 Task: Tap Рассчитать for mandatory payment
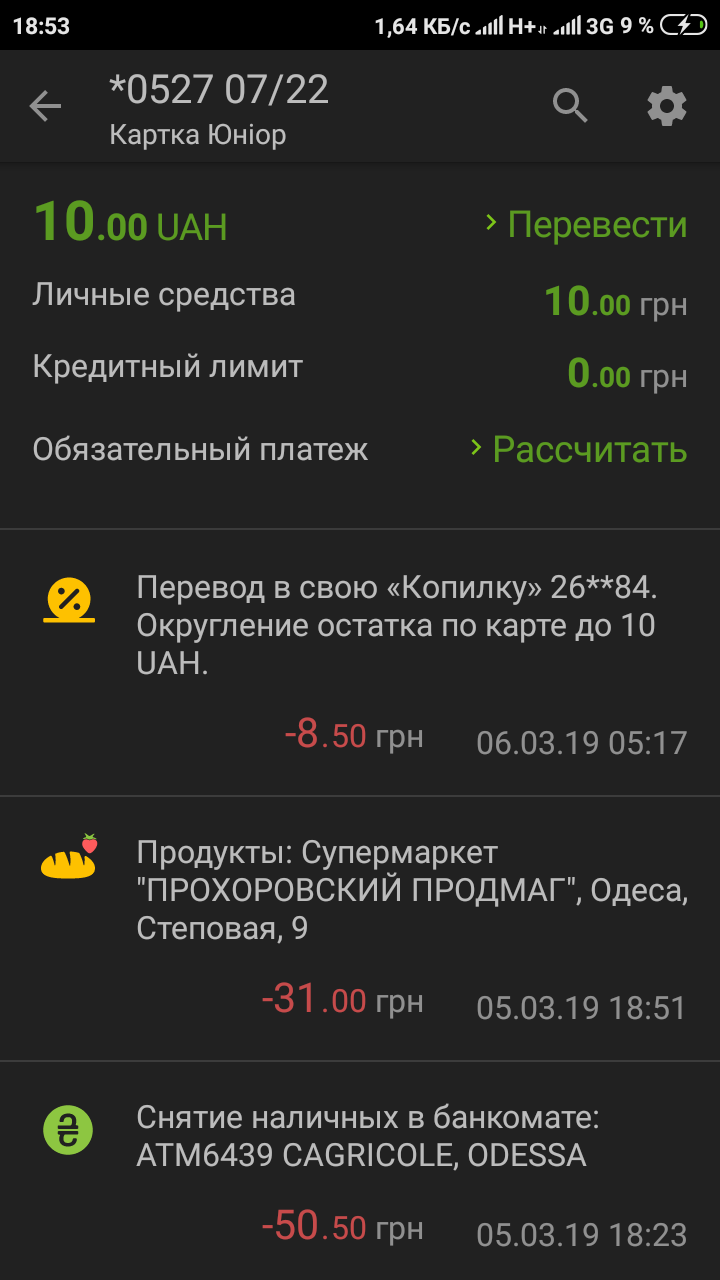coord(580,450)
